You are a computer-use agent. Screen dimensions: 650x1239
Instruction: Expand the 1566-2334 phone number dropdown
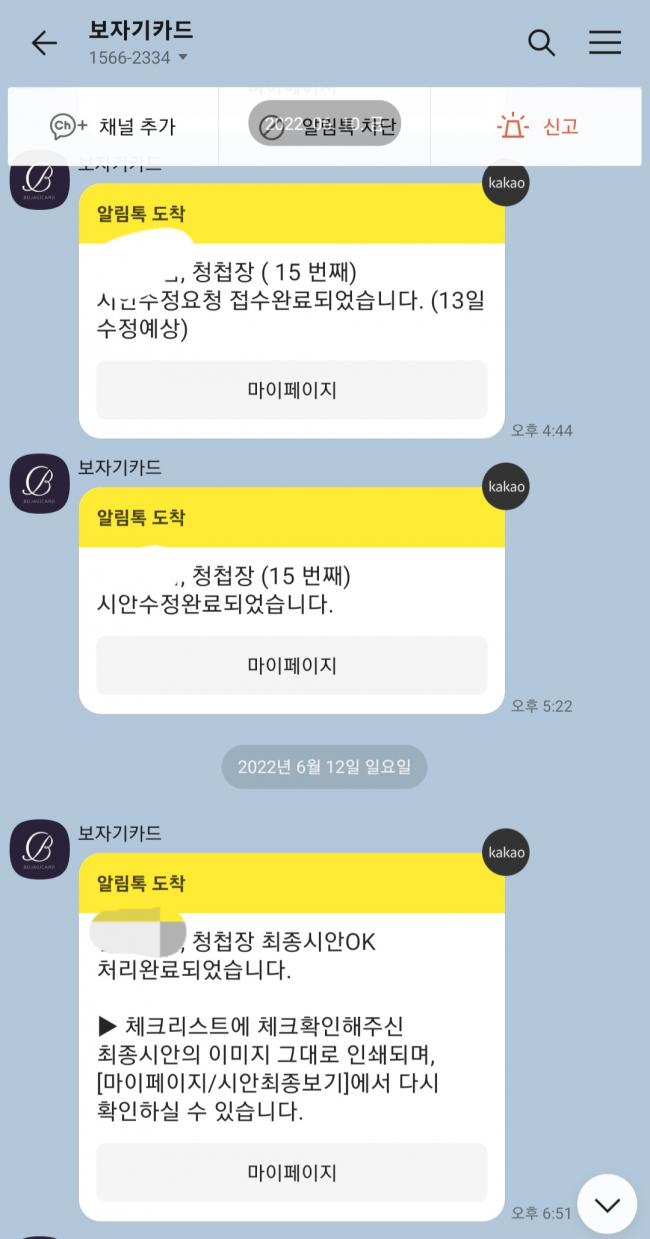[x=182, y=58]
